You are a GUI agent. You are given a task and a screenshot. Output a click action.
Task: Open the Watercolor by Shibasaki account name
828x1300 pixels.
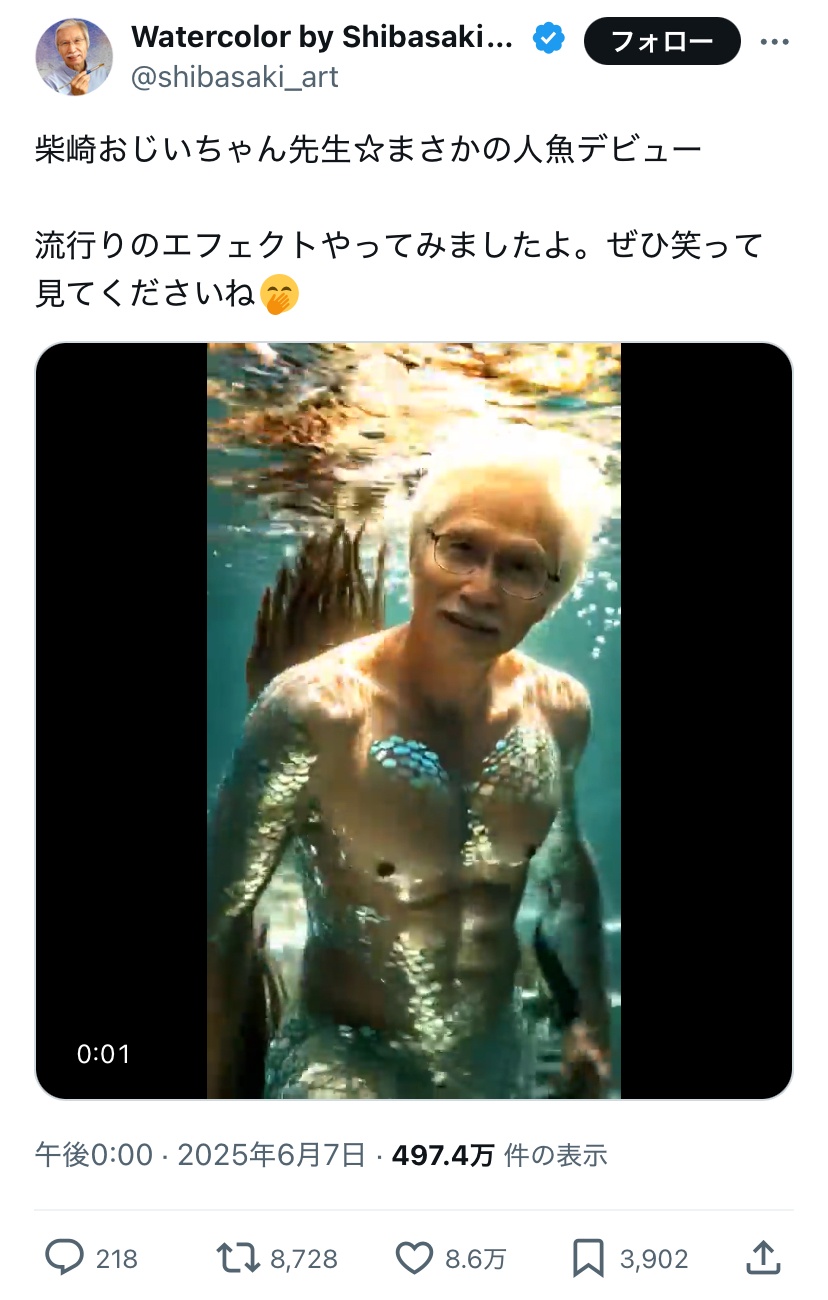(x=322, y=38)
